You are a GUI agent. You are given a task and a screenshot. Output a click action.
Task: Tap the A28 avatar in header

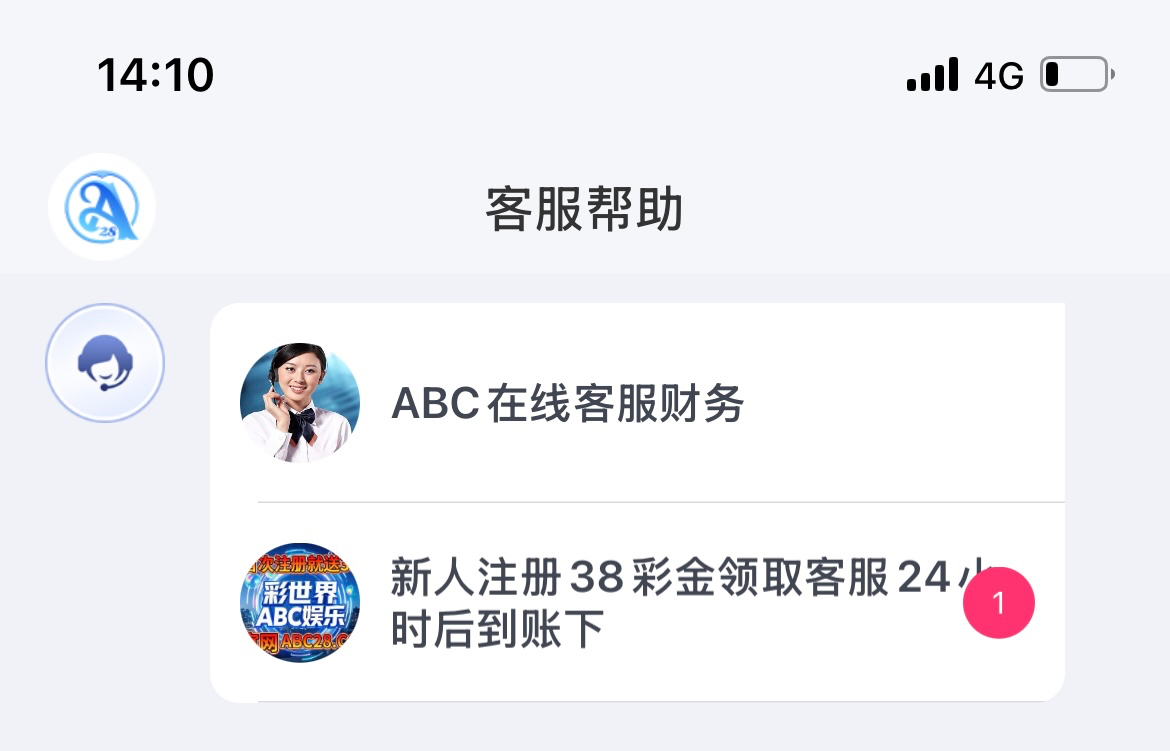(x=102, y=207)
